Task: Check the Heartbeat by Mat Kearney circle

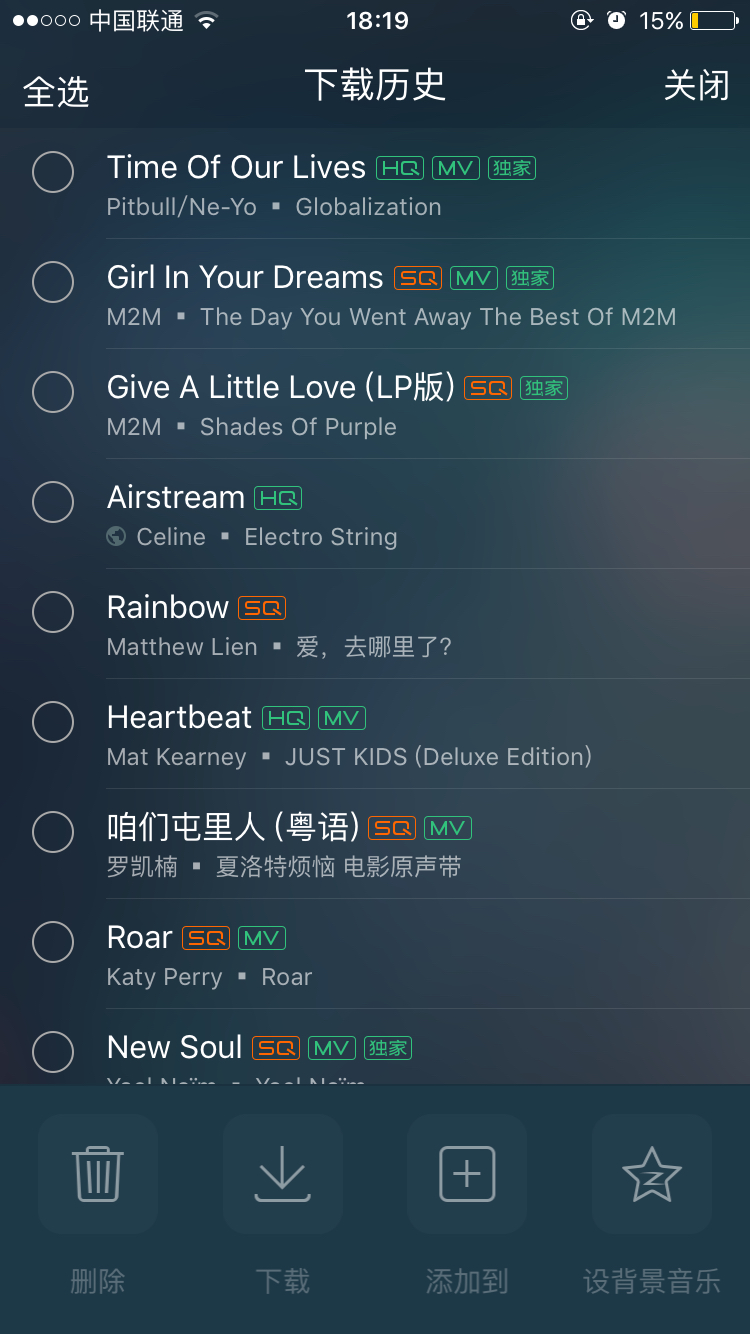Action: tap(53, 722)
